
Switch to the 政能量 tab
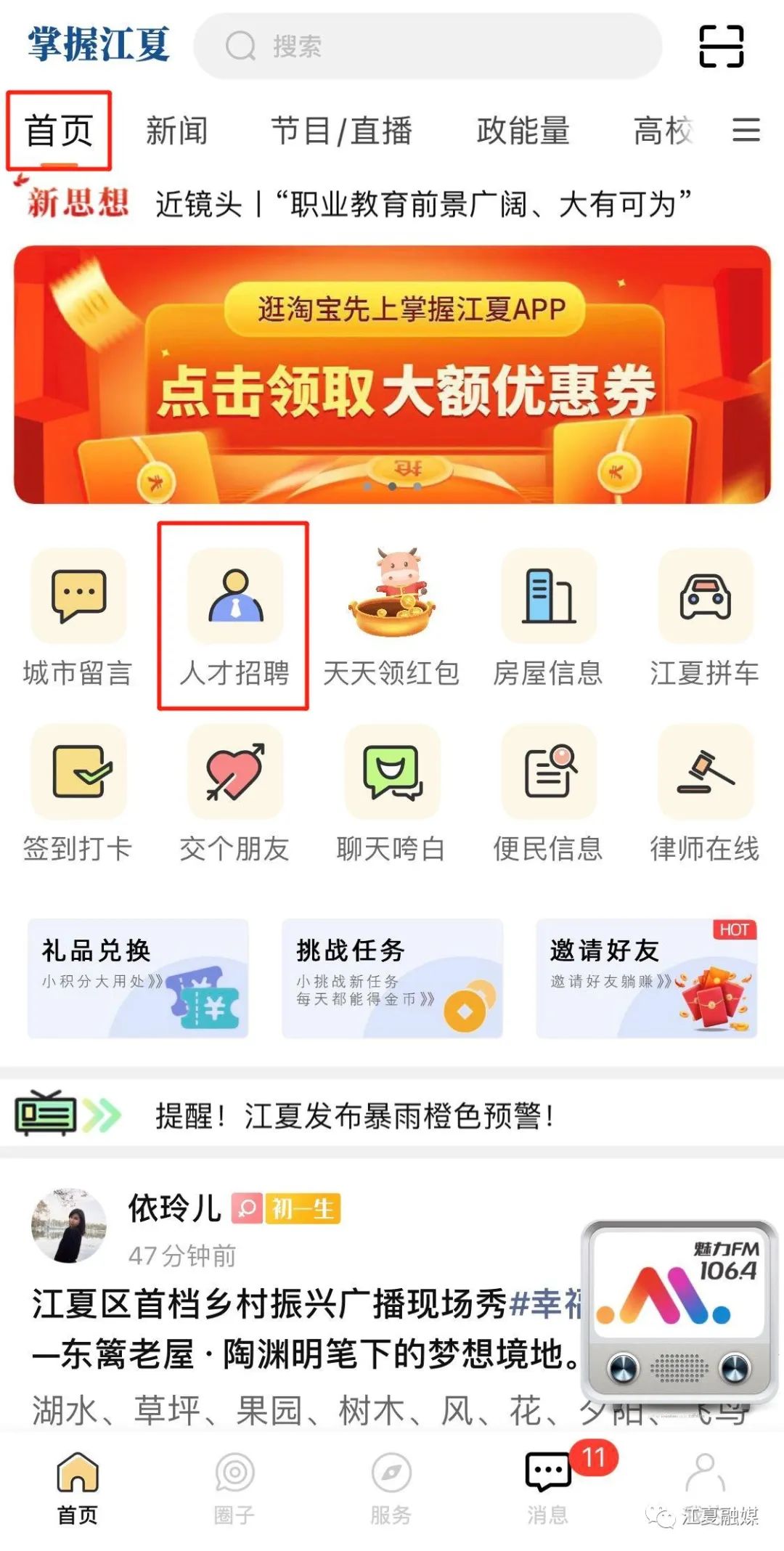point(523,131)
